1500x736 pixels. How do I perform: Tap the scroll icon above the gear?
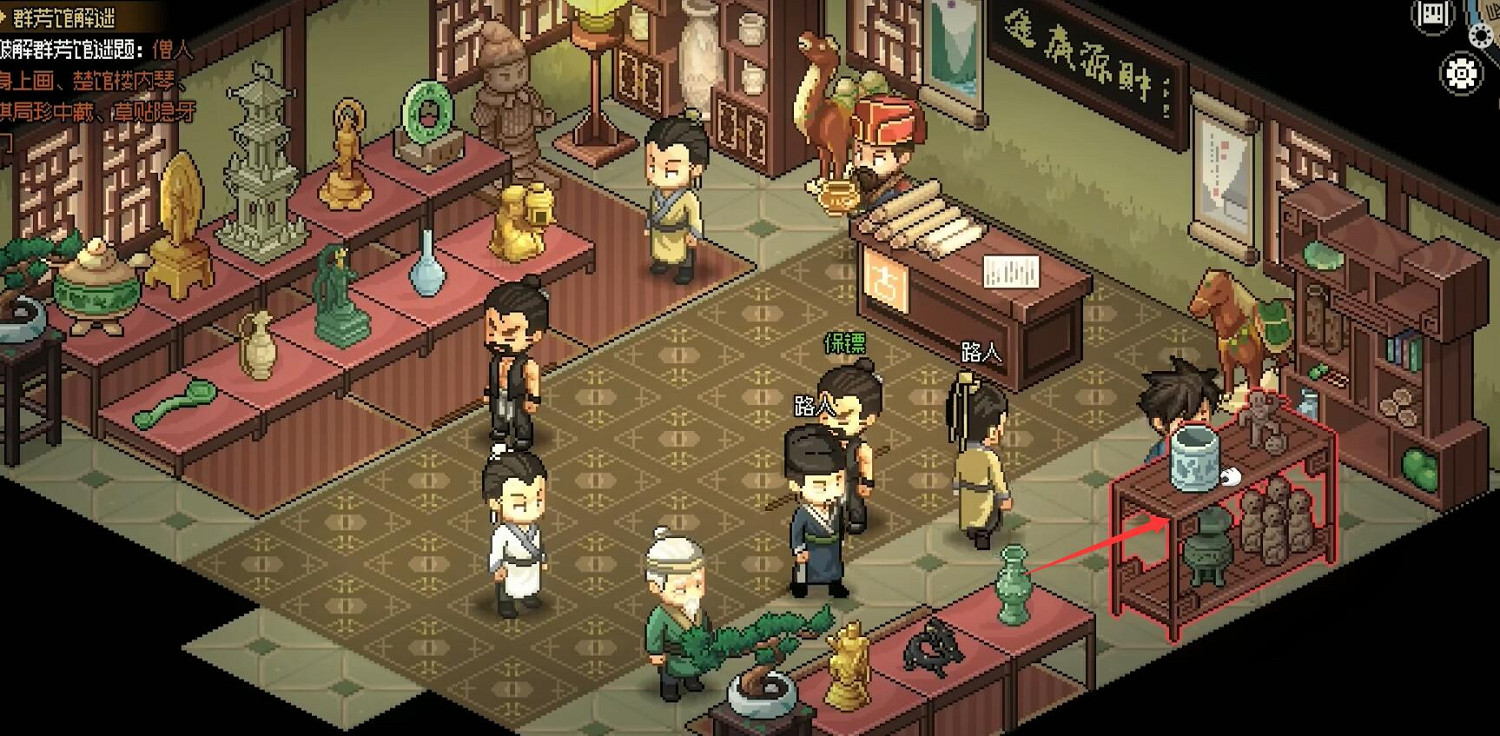point(1433,14)
